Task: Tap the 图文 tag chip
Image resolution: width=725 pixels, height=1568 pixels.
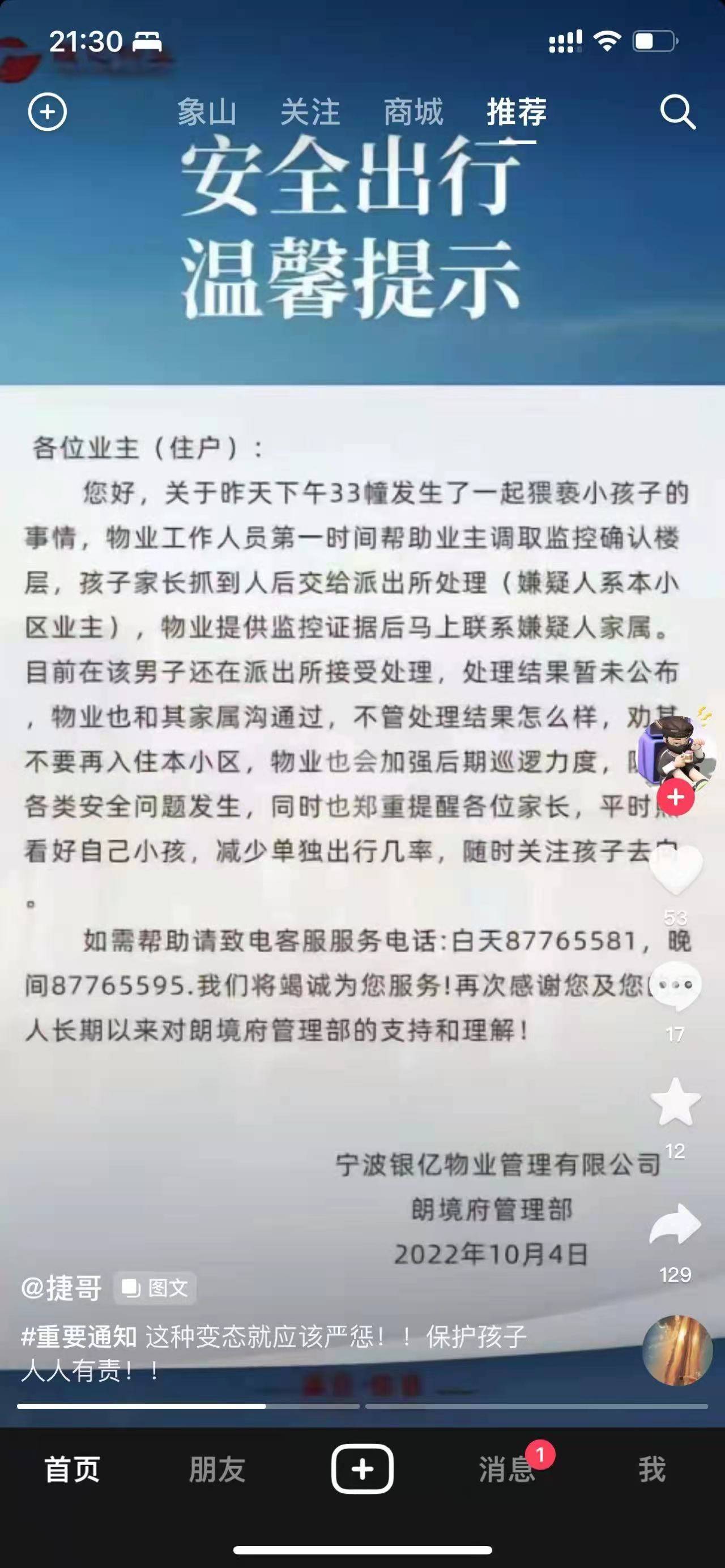Action: (x=155, y=1288)
